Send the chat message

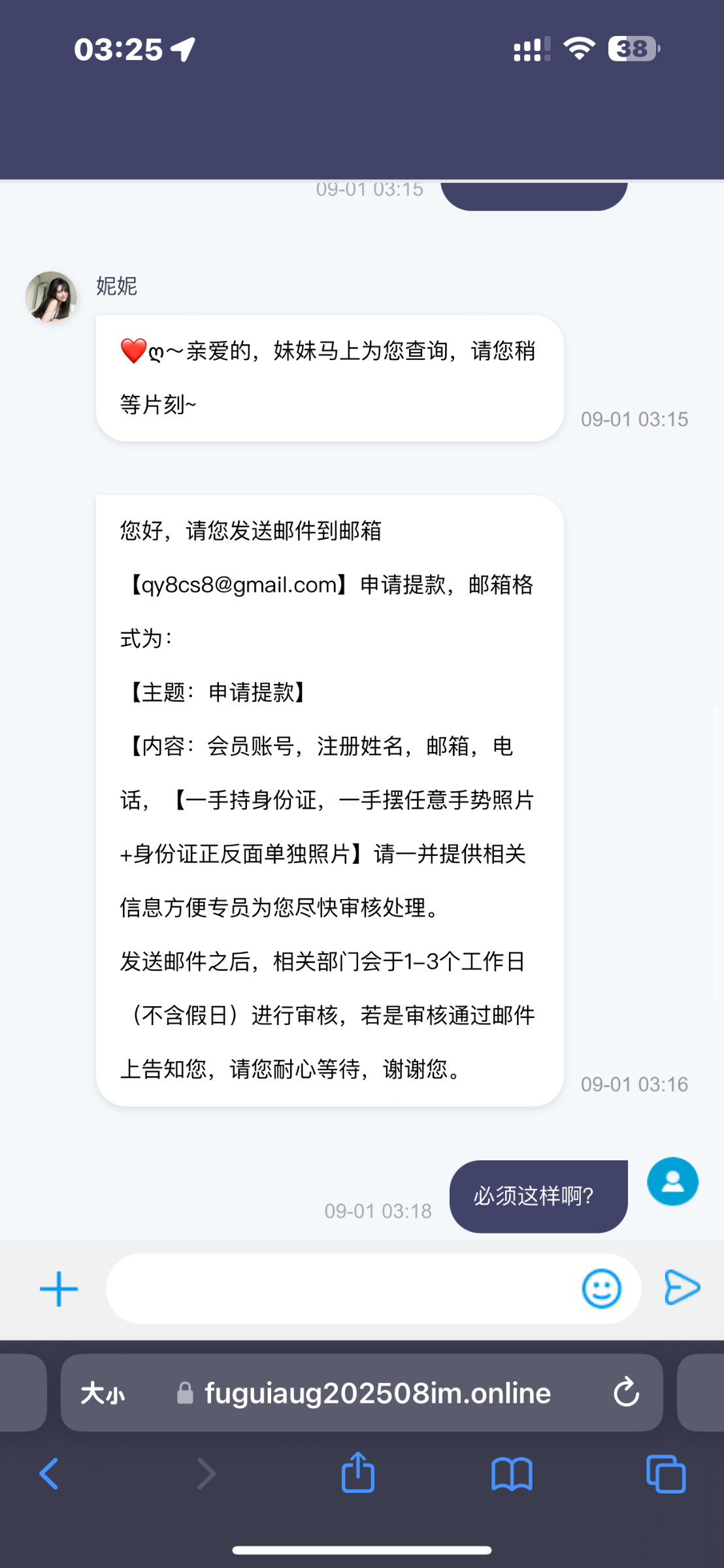[x=682, y=1288]
